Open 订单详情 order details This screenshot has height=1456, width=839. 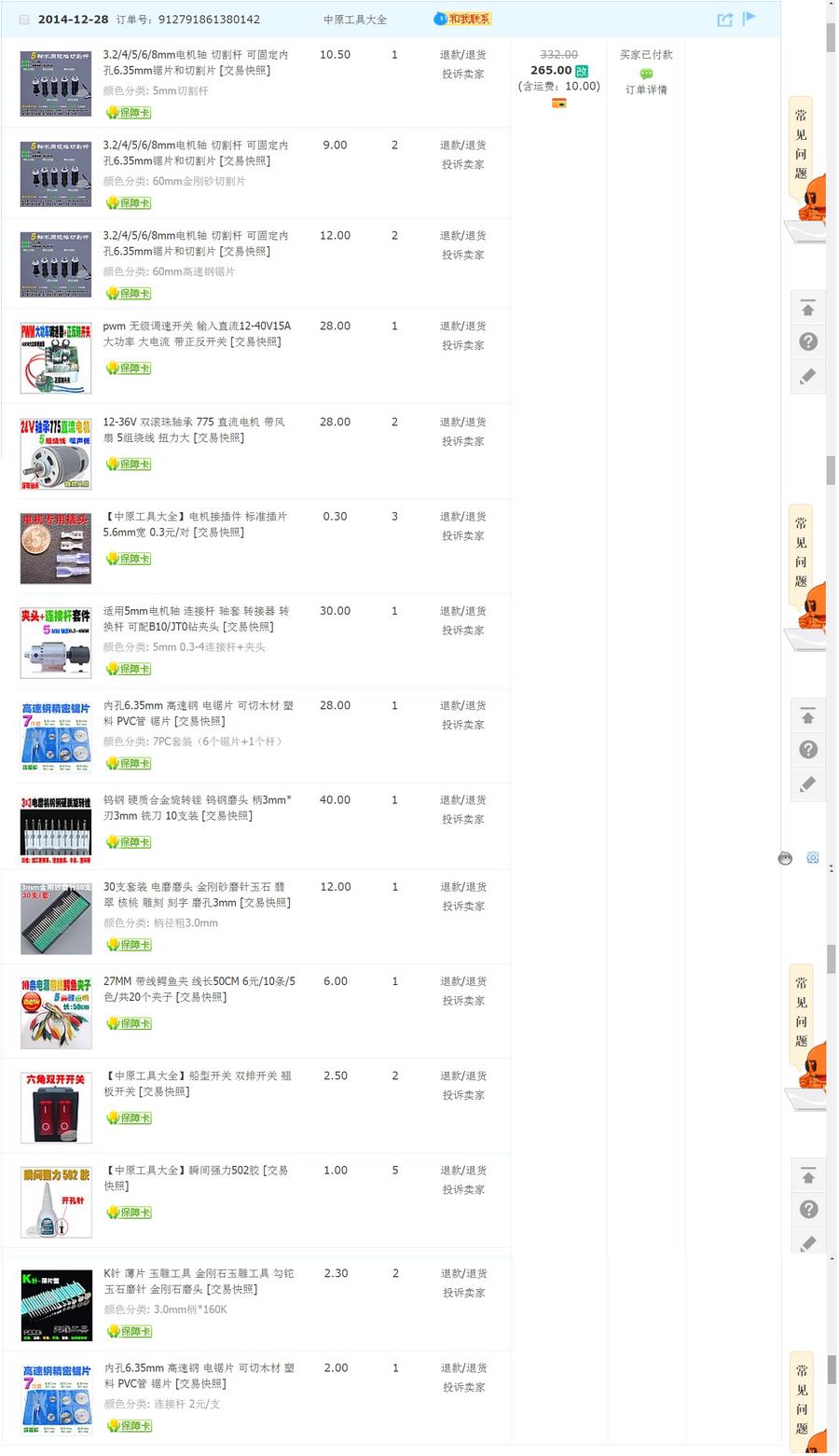click(646, 90)
